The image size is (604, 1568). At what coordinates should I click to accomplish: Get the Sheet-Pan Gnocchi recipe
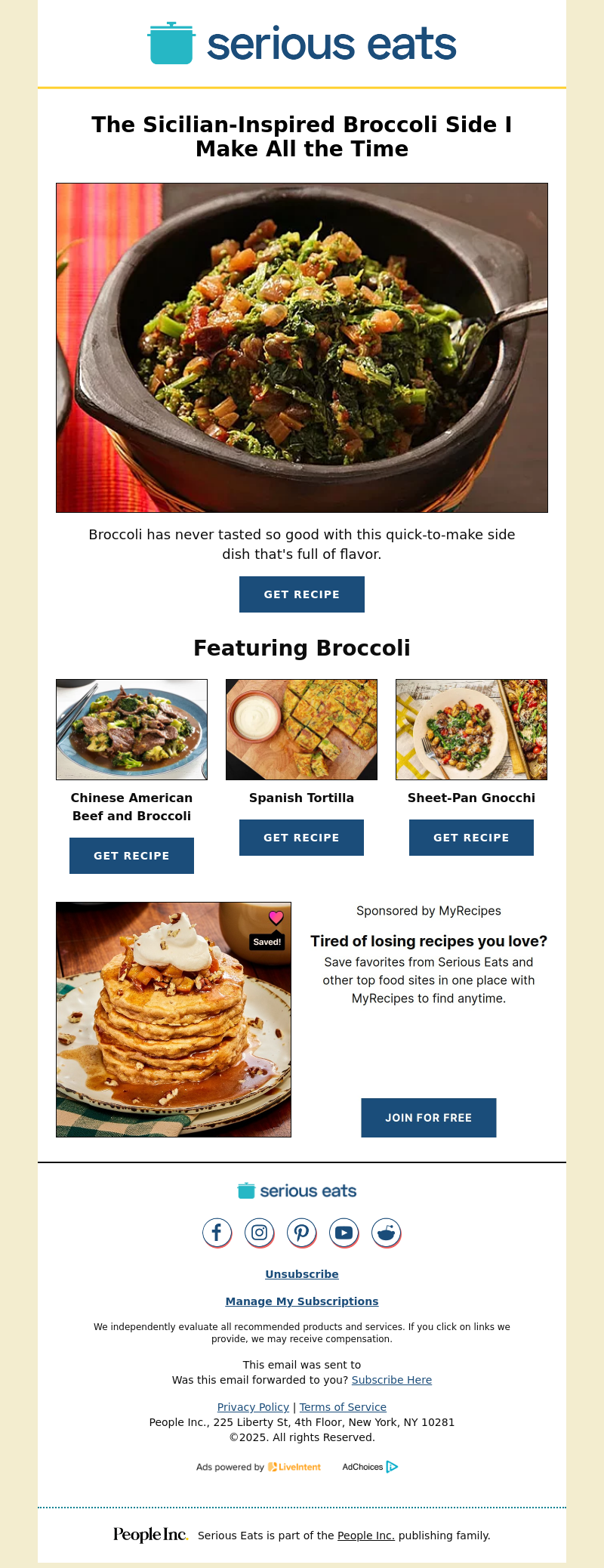[471, 838]
